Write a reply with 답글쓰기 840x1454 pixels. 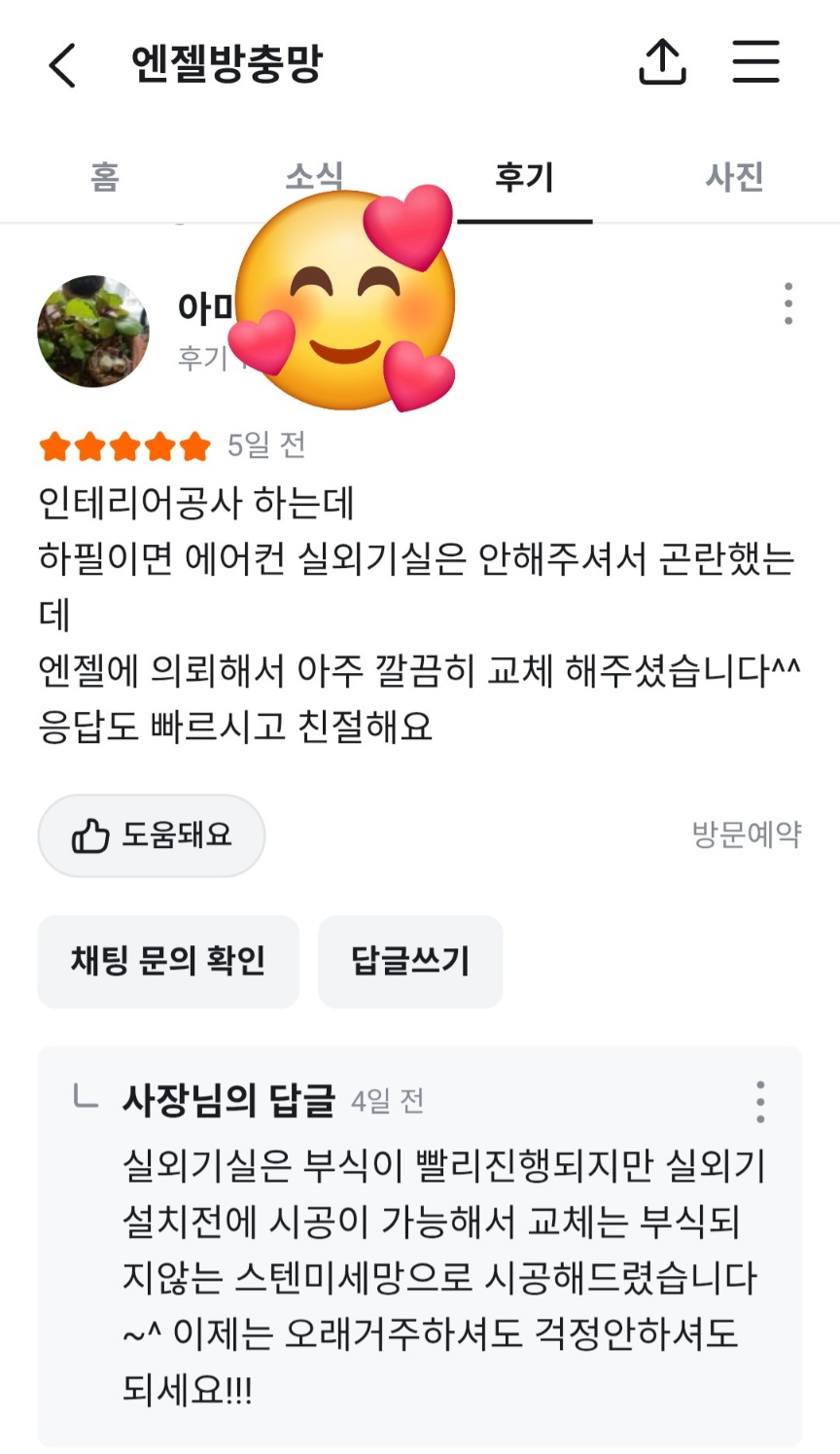click(410, 961)
